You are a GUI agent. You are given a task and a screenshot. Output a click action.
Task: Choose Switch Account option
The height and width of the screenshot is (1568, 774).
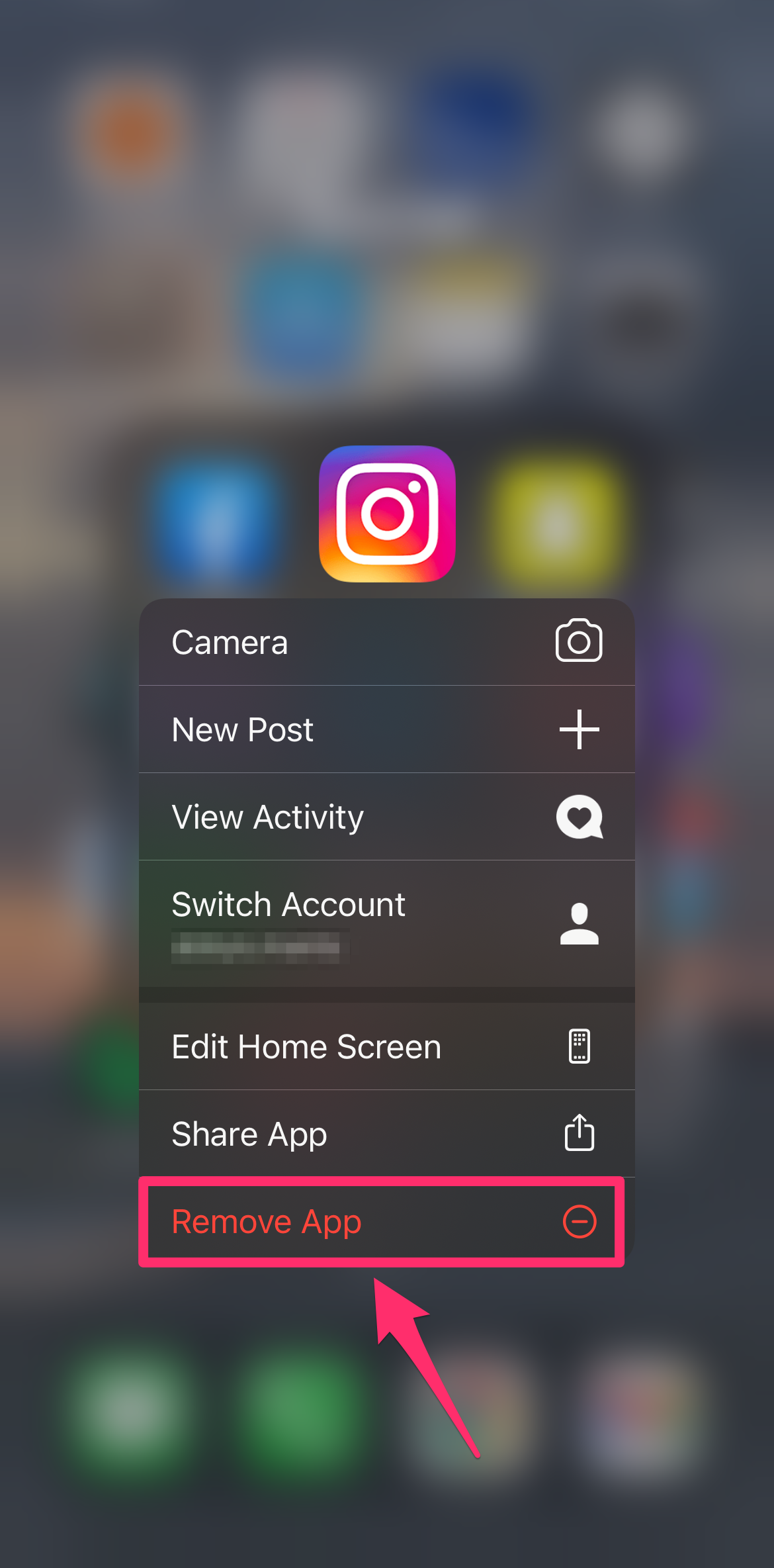pos(387,924)
